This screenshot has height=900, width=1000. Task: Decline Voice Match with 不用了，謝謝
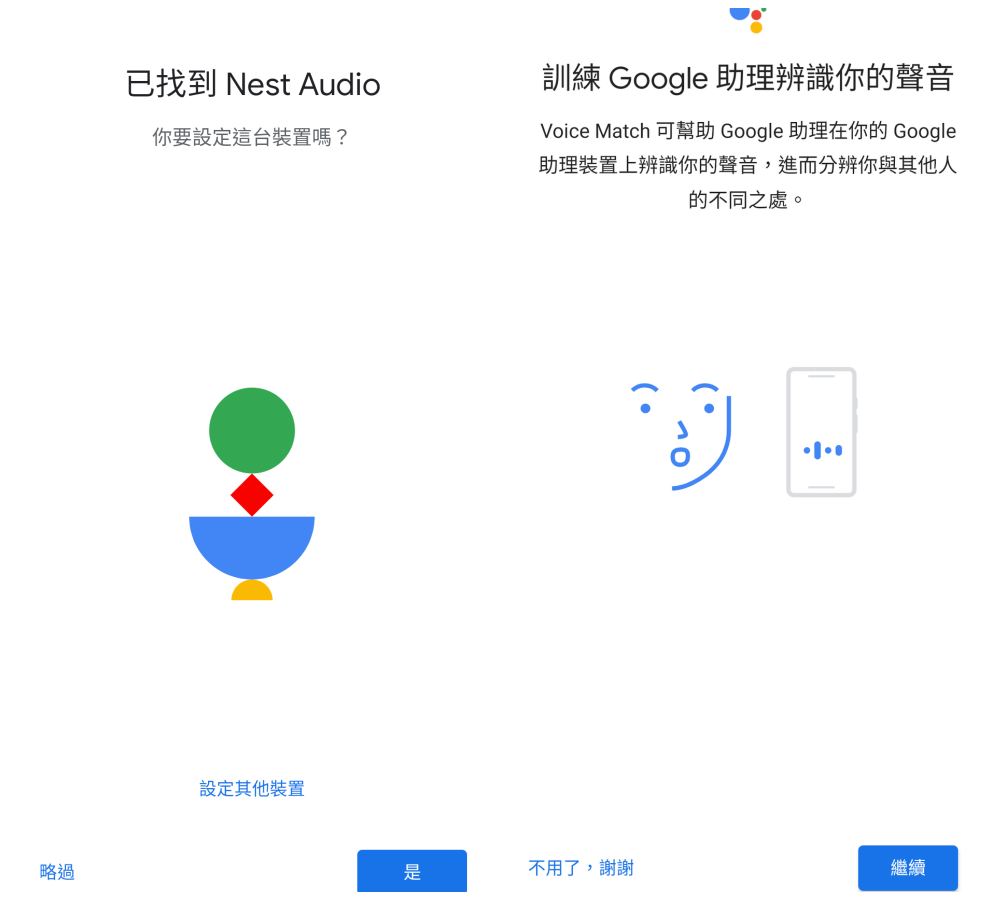[581, 868]
